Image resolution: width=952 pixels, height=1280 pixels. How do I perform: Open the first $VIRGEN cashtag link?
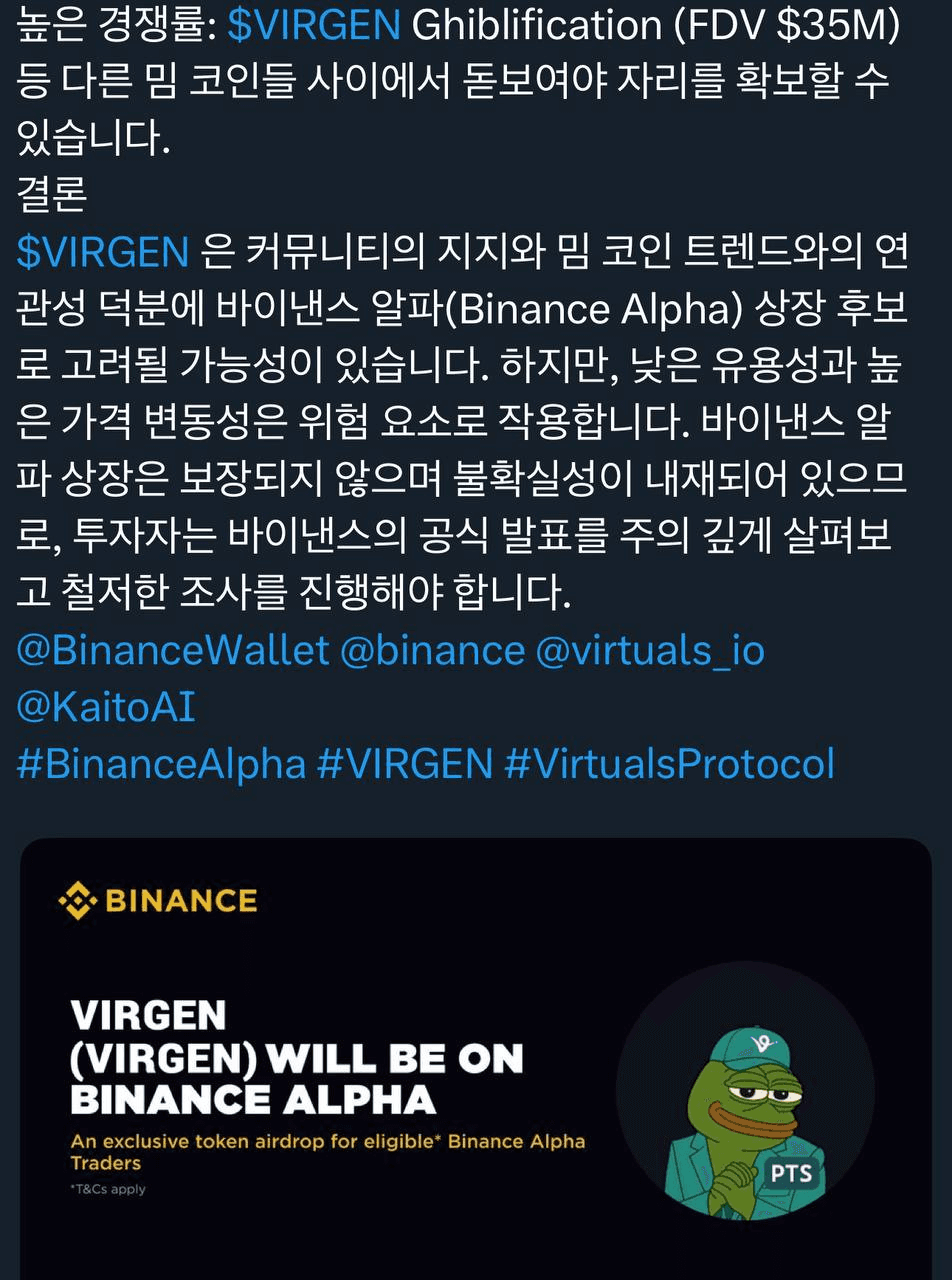[x=313, y=27]
